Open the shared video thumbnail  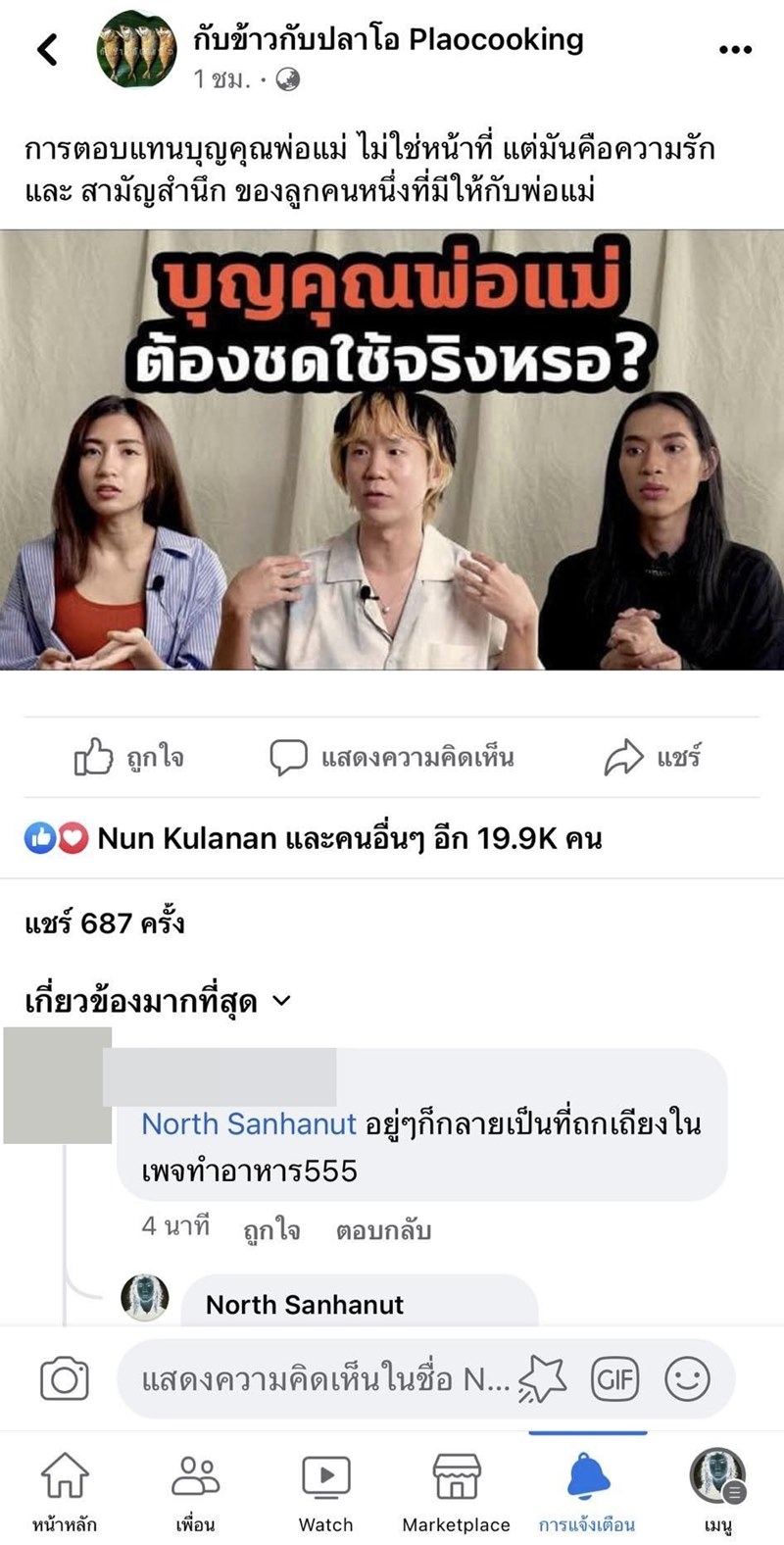point(392,451)
